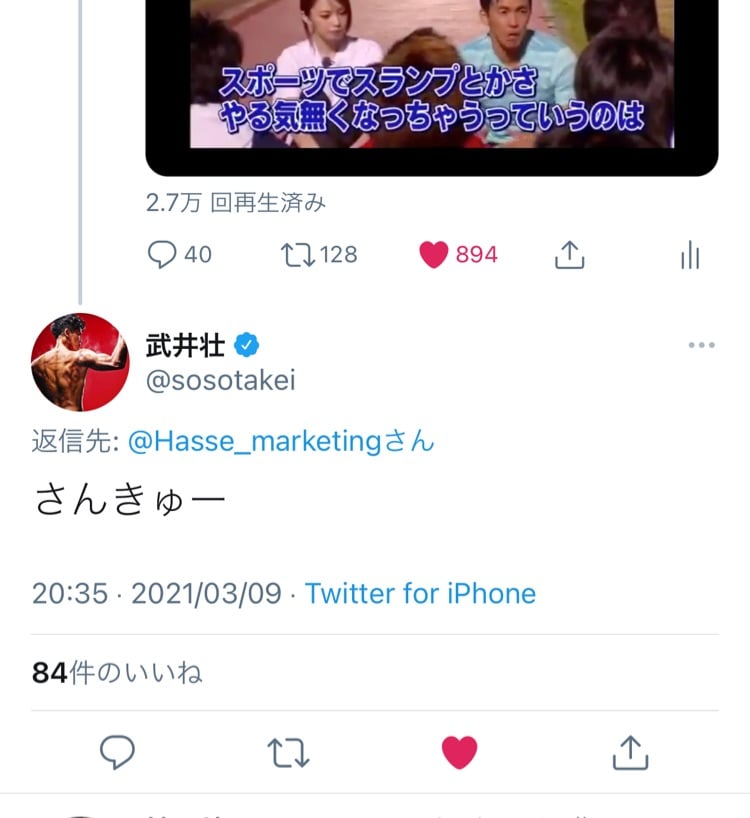This screenshot has width=750, height=818.
Task: Open the overflow menu on 武井壮's tweet
Action: point(701,346)
